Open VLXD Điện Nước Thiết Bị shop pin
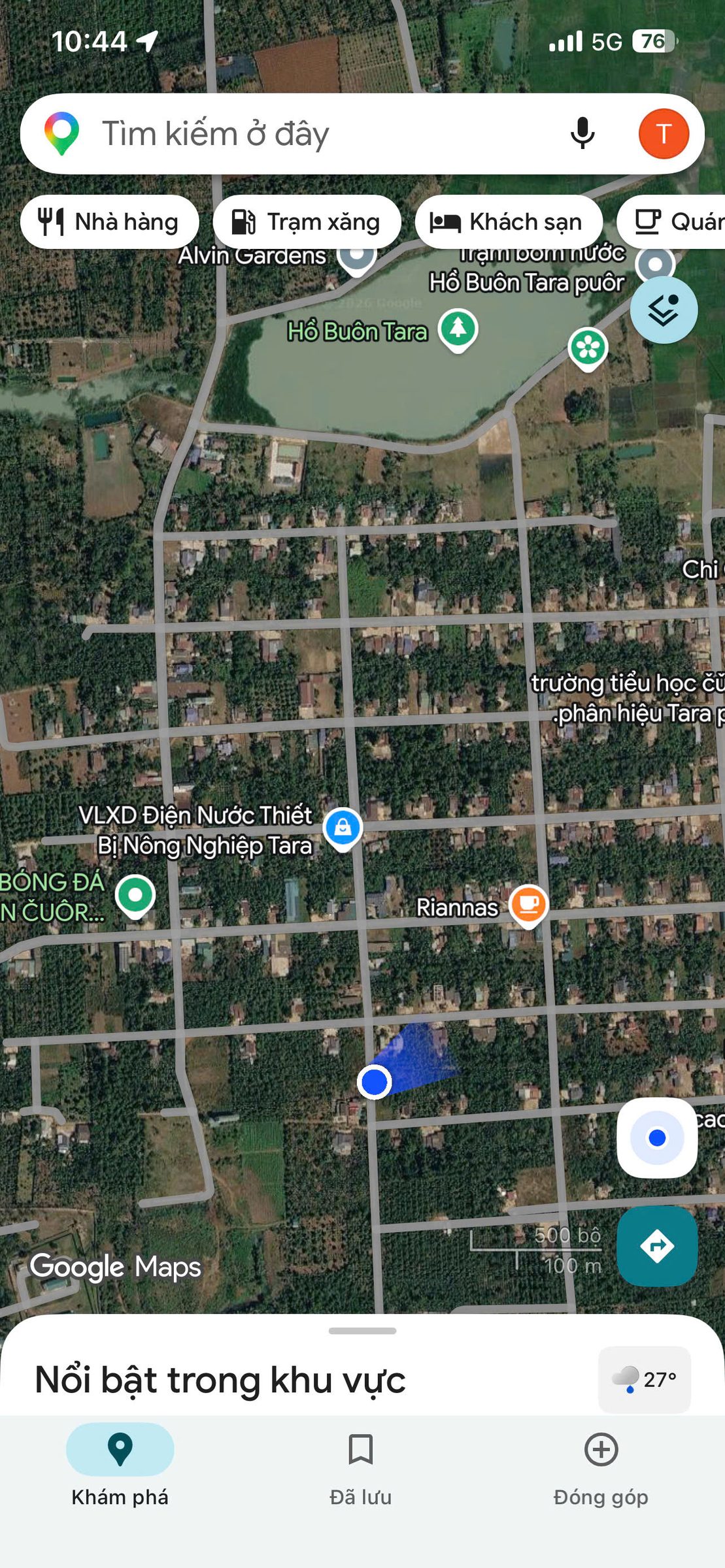This screenshot has width=725, height=1568. coord(343,829)
